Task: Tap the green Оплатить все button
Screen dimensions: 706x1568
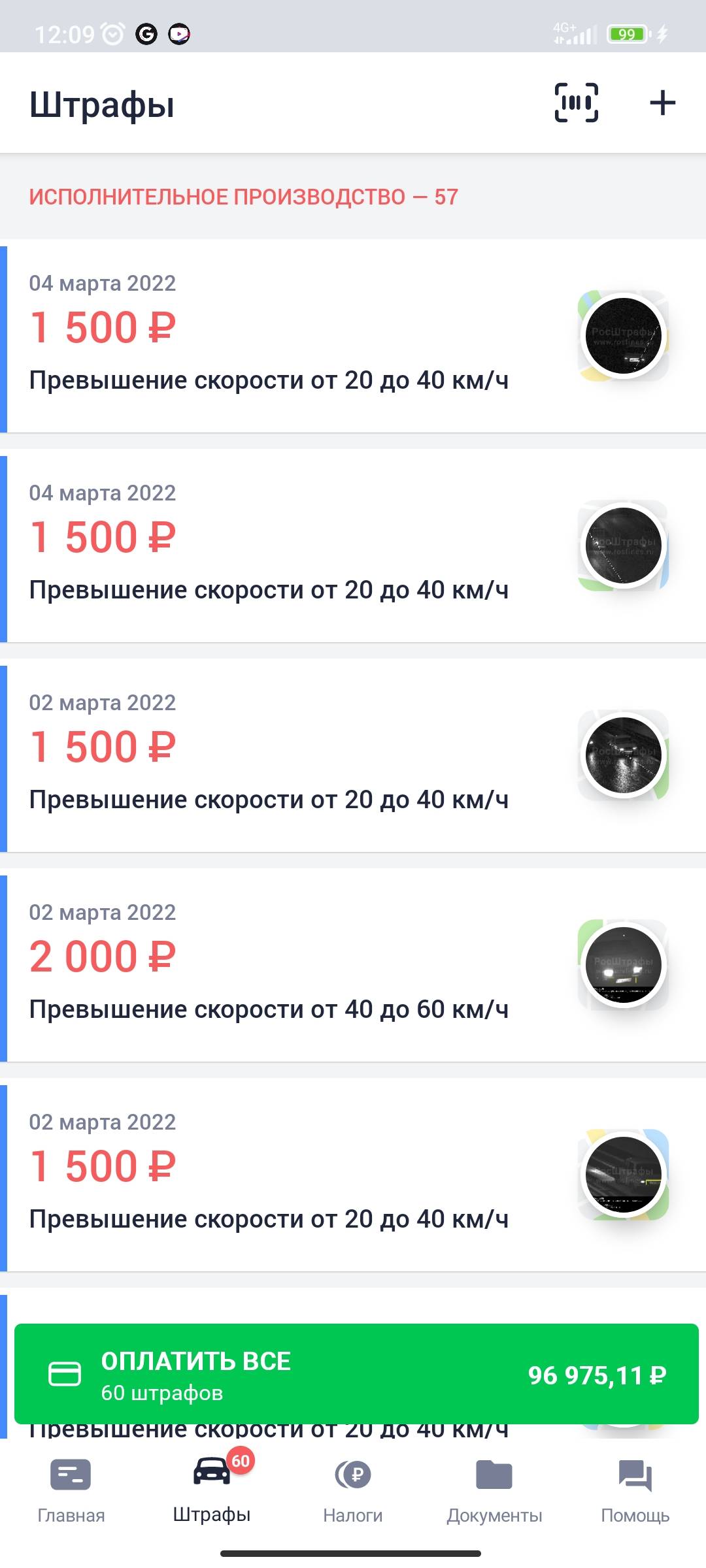Action: pos(356,1374)
